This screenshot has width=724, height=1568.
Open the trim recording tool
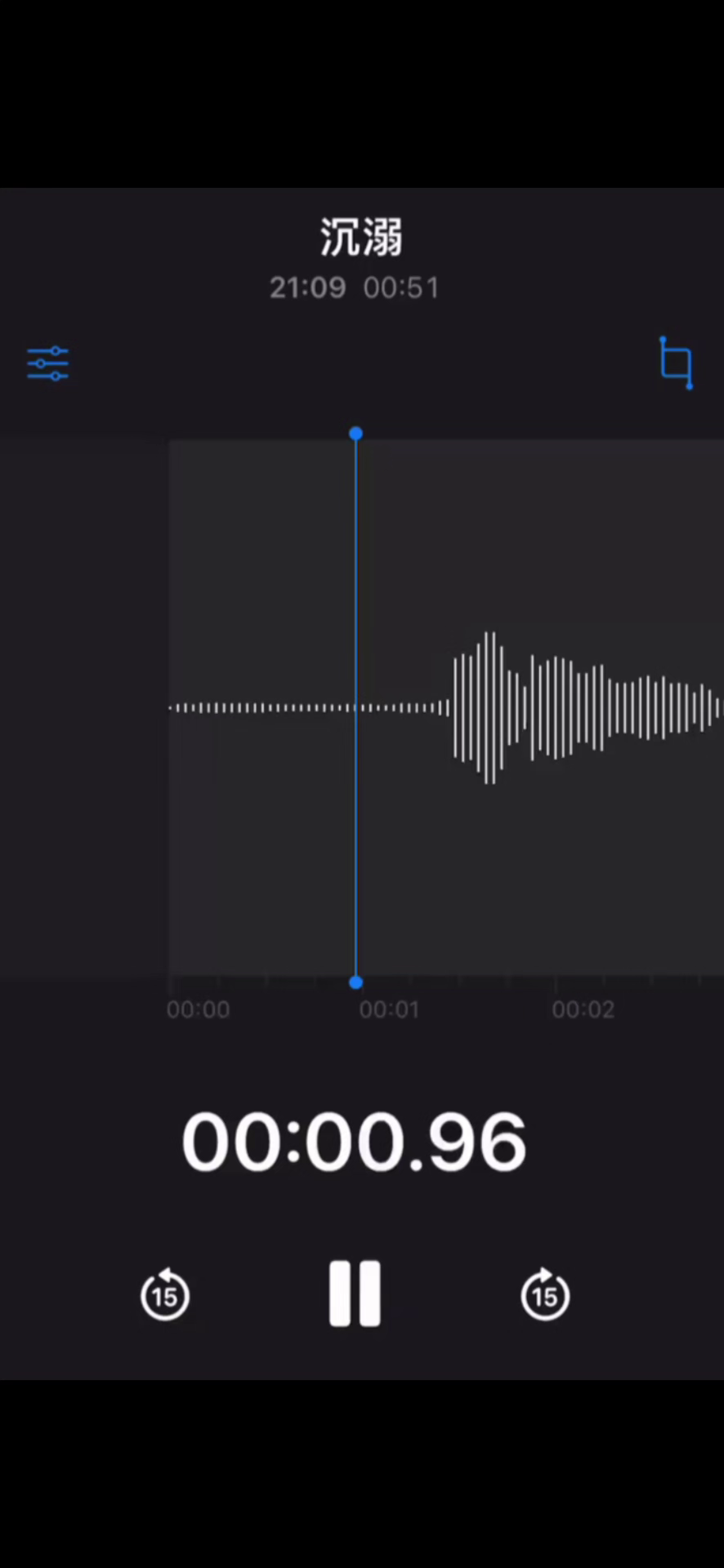[x=676, y=363]
